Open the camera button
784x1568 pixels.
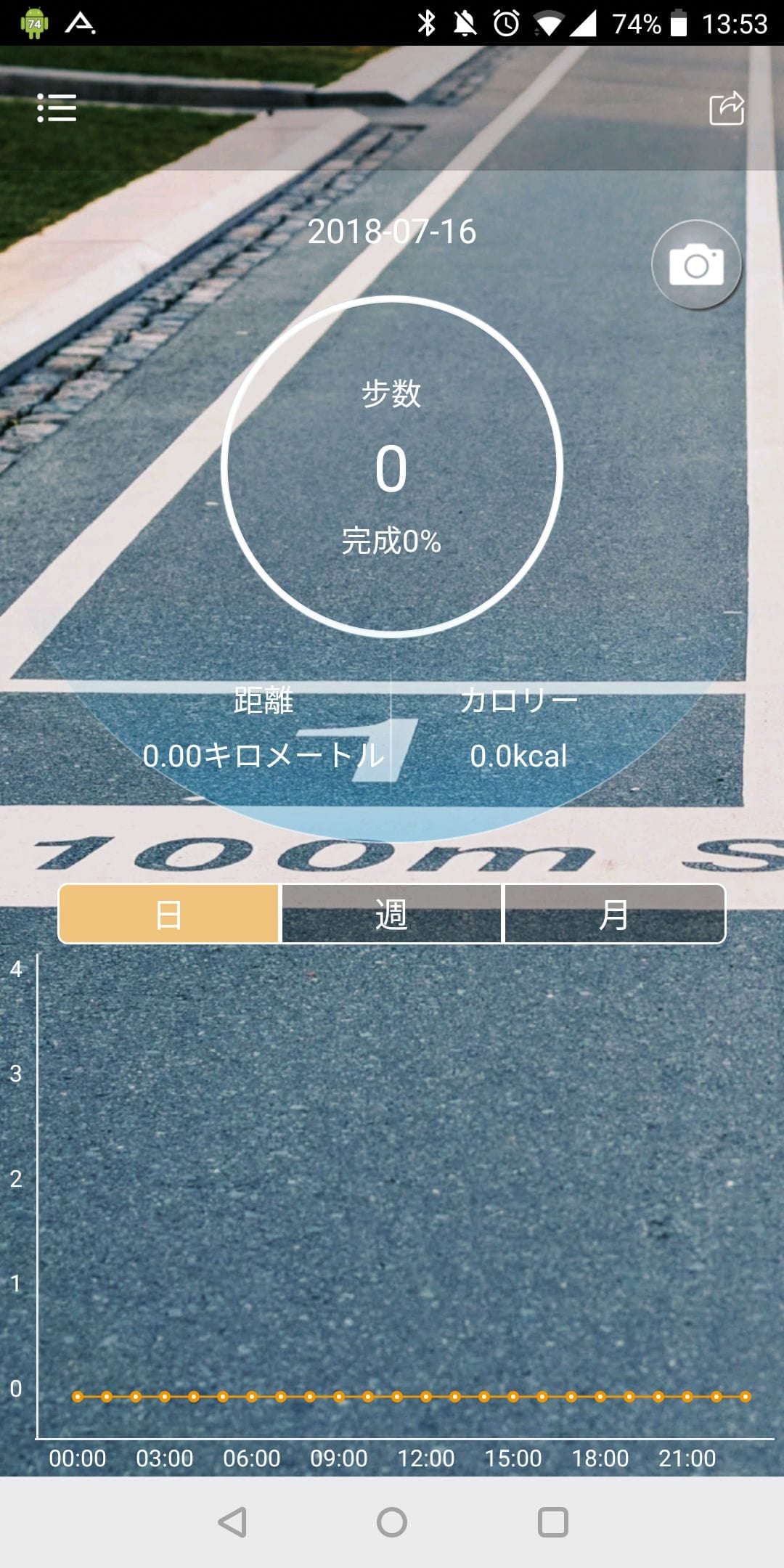[x=696, y=265]
